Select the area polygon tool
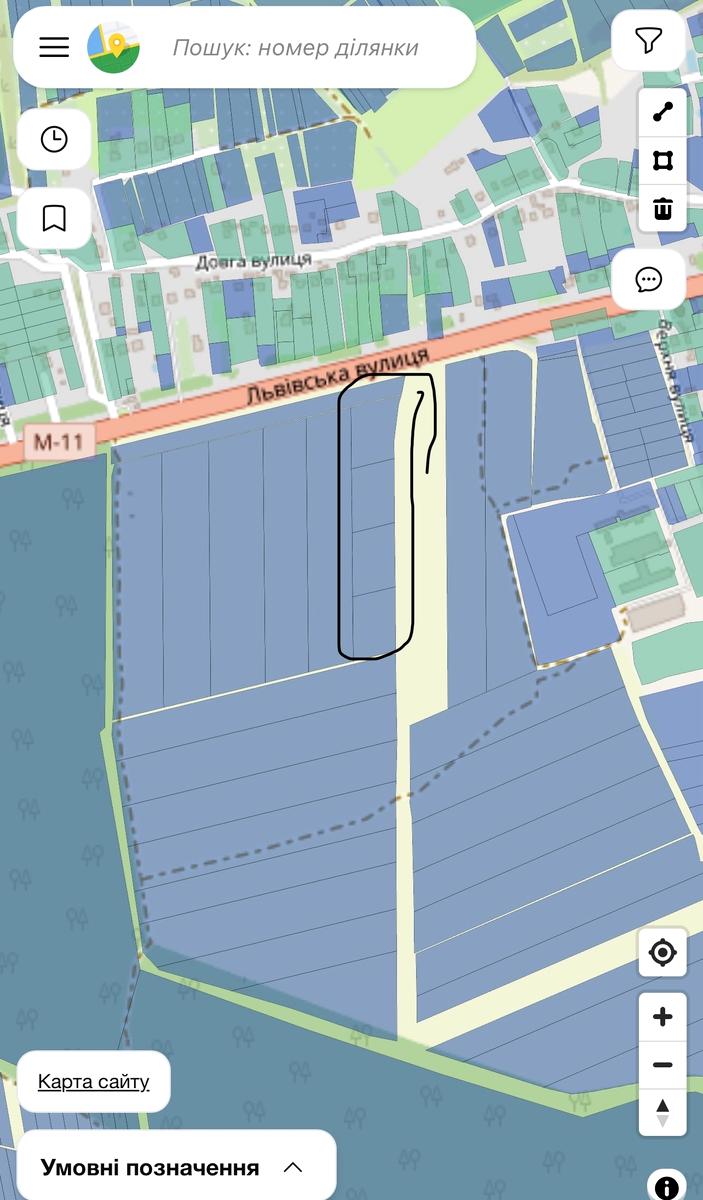703x1200 pixels. (x=662, y=160)
